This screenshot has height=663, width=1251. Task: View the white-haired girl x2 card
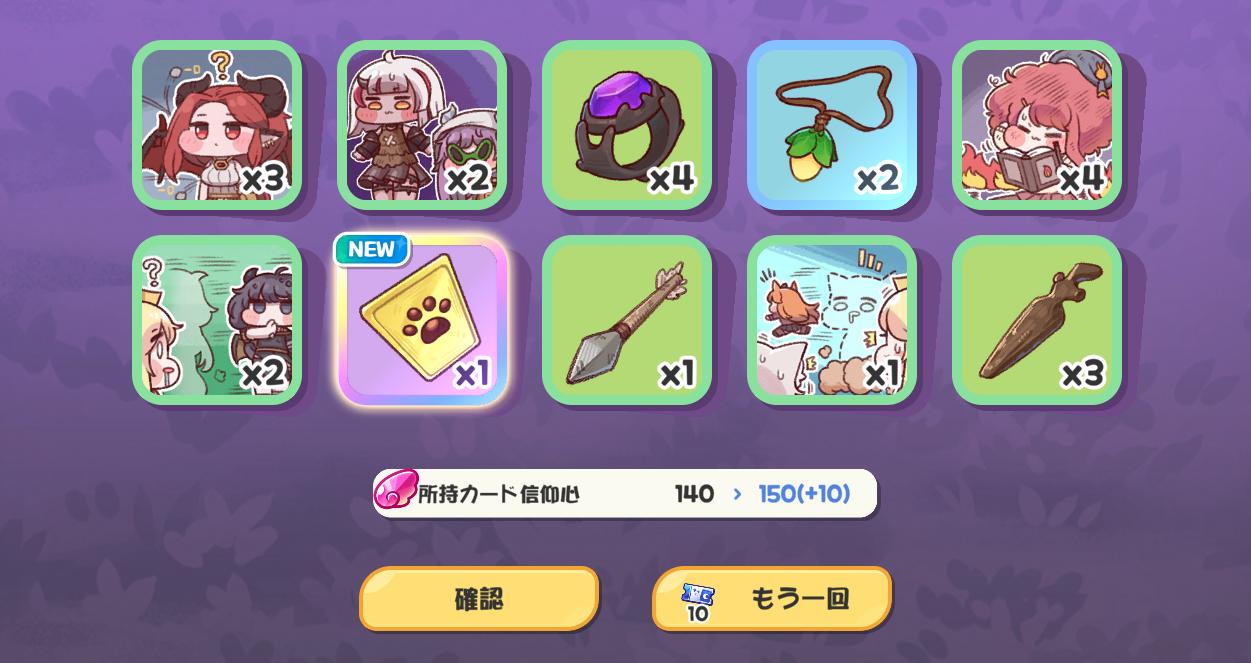click(422, 125)
